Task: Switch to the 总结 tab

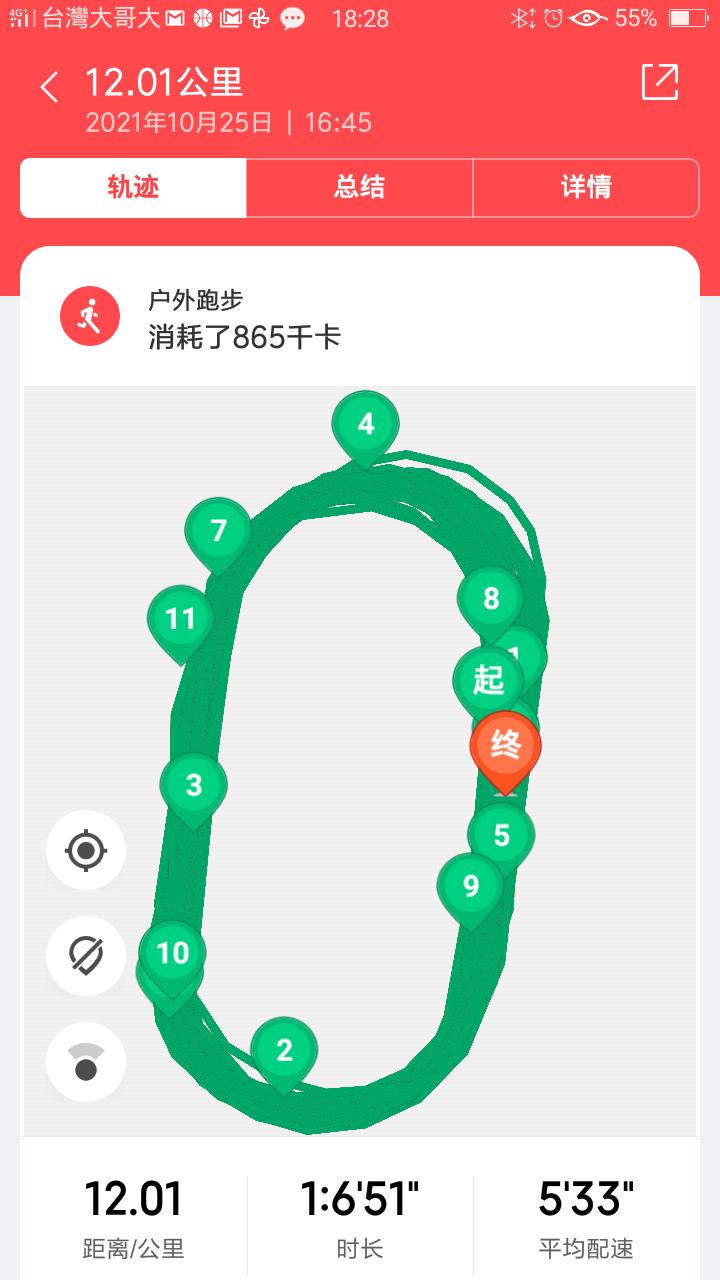Action: tap(359, 188)
